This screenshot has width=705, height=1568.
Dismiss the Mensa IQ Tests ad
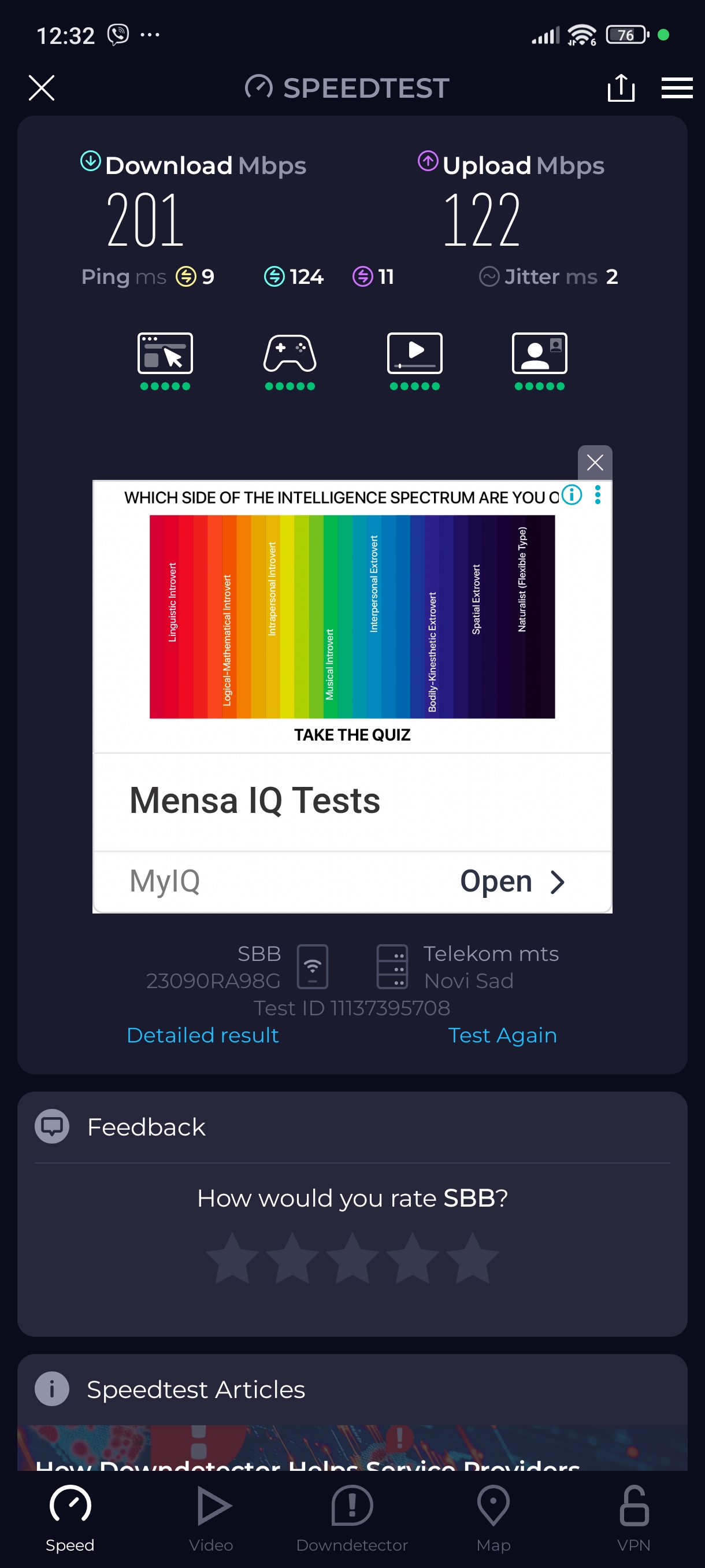coord(594,463)
